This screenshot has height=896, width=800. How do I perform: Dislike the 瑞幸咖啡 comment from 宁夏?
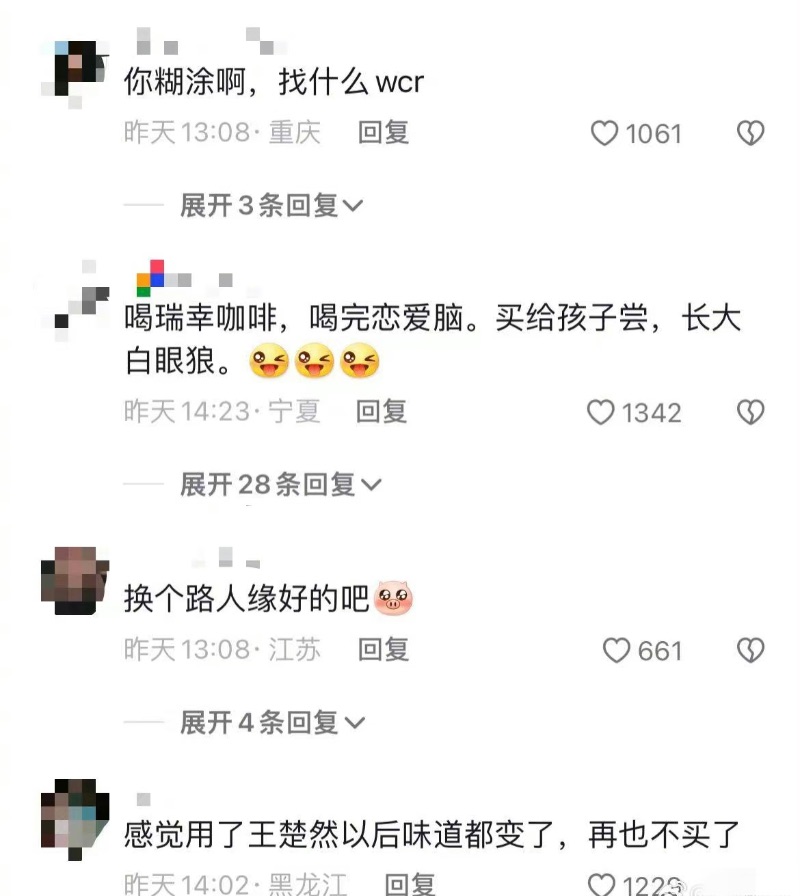[x=750, y=412]
